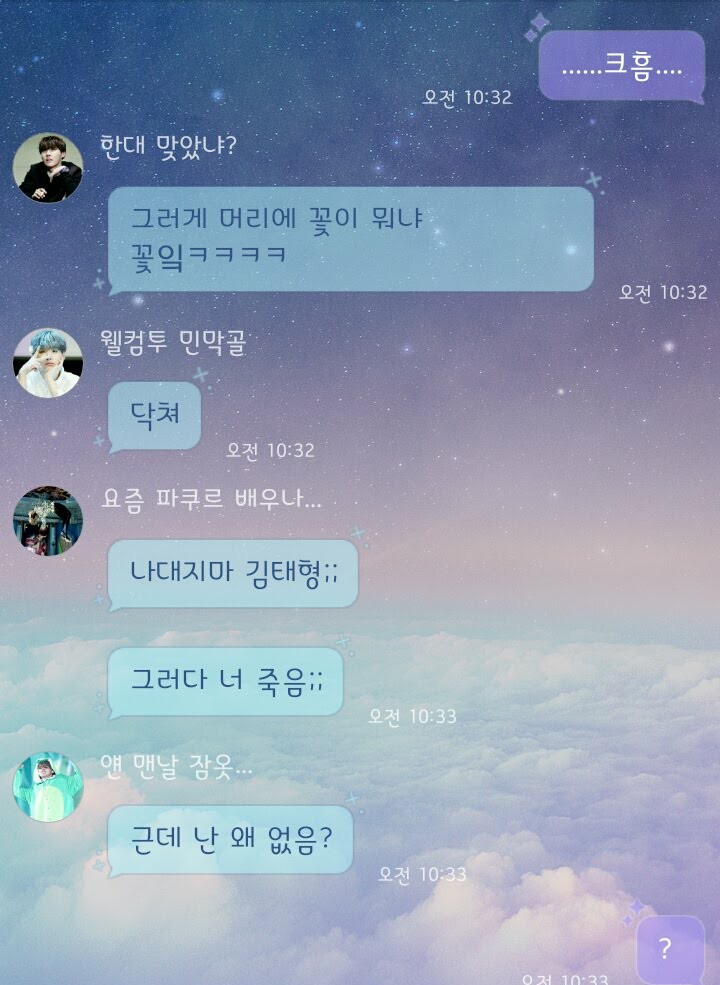The image size is (720, 985).
Task: Tap avatar of '얜 맨날 잠옷...'
Action: (x=47, y=786)
